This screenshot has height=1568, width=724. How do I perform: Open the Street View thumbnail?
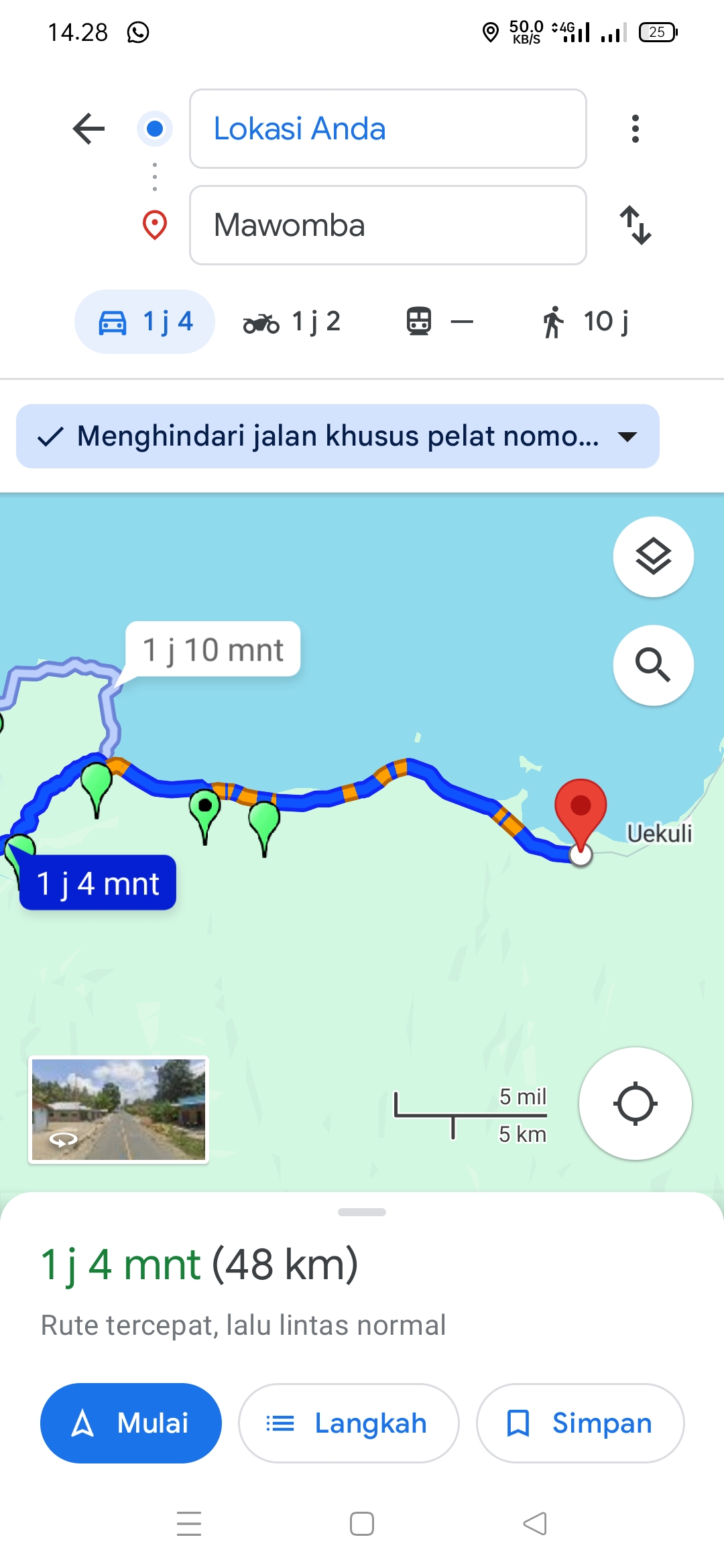coord(119,1110)
